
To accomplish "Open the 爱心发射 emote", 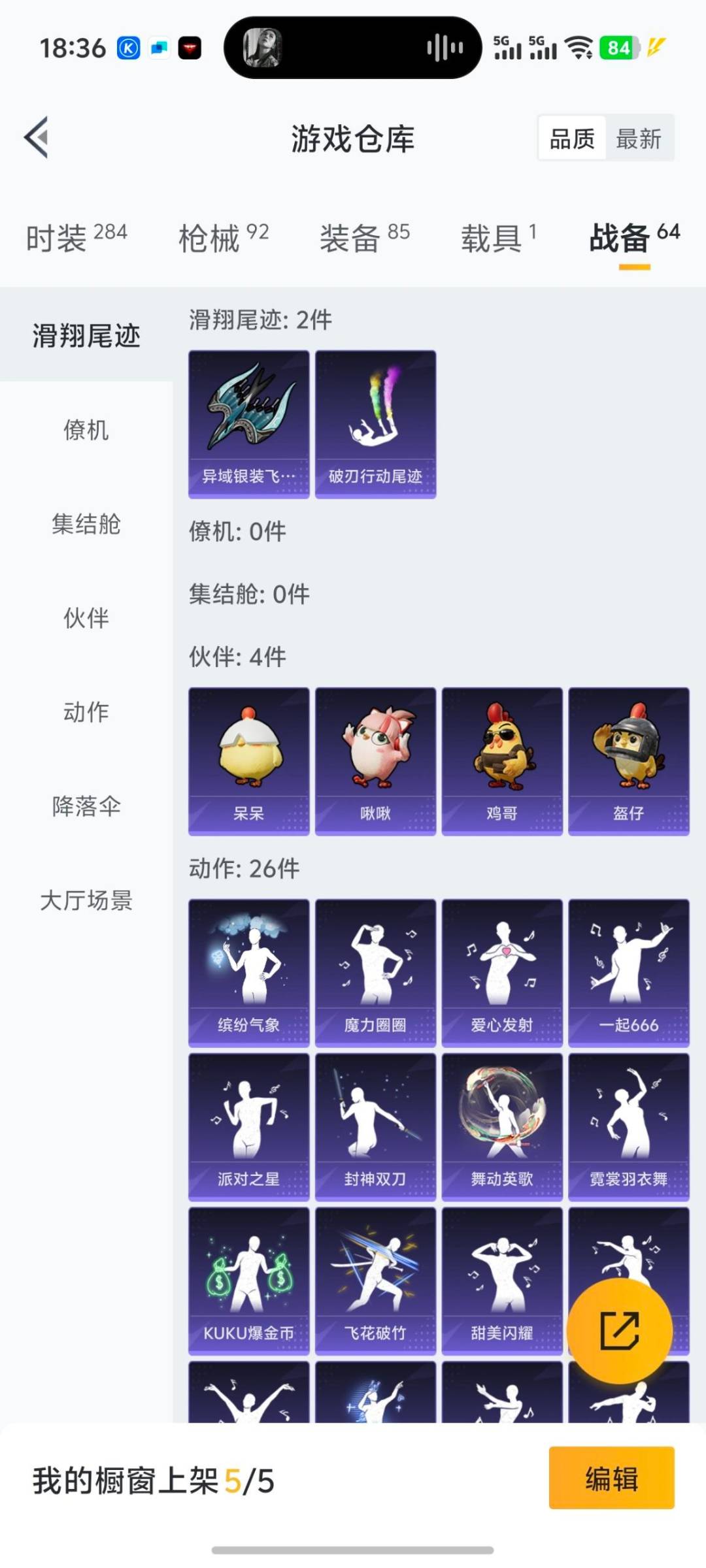I will (x=501, y=973).
